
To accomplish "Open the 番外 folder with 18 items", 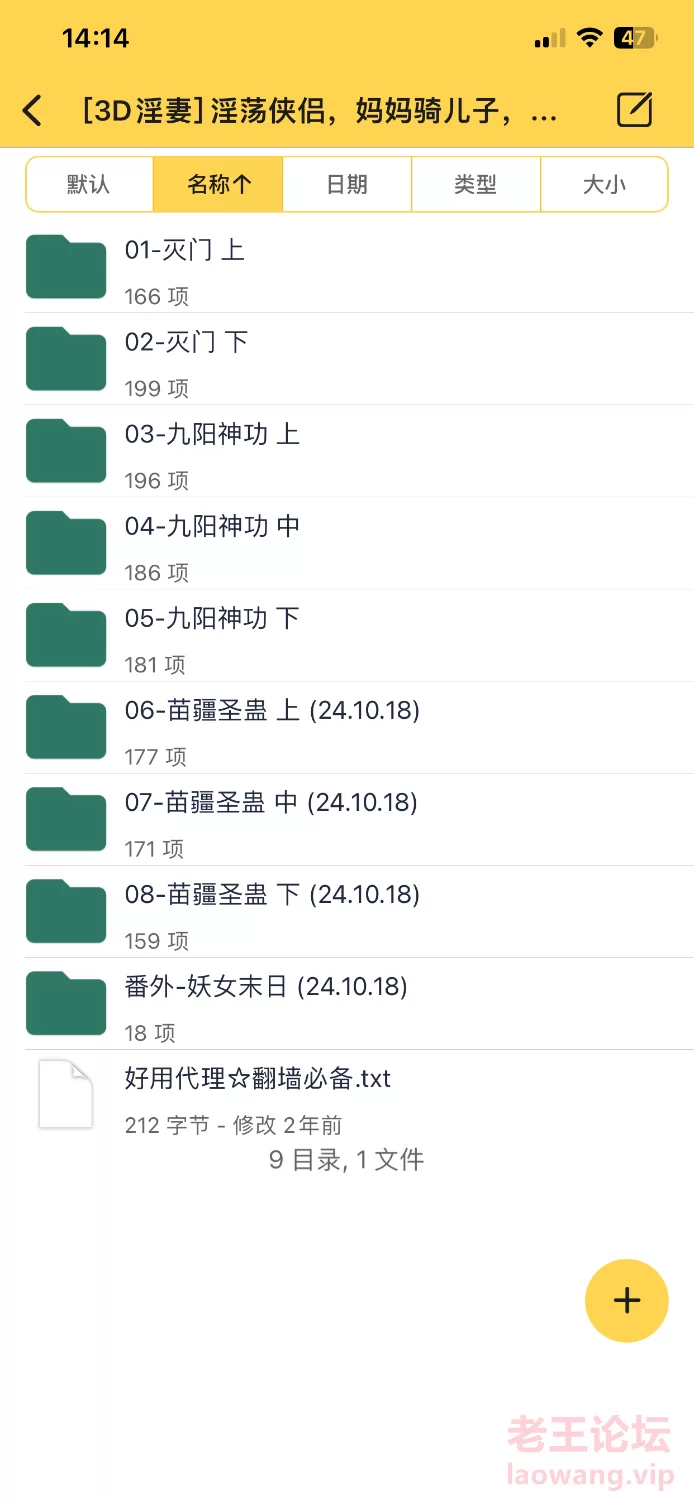I will tap(347, 1003).
